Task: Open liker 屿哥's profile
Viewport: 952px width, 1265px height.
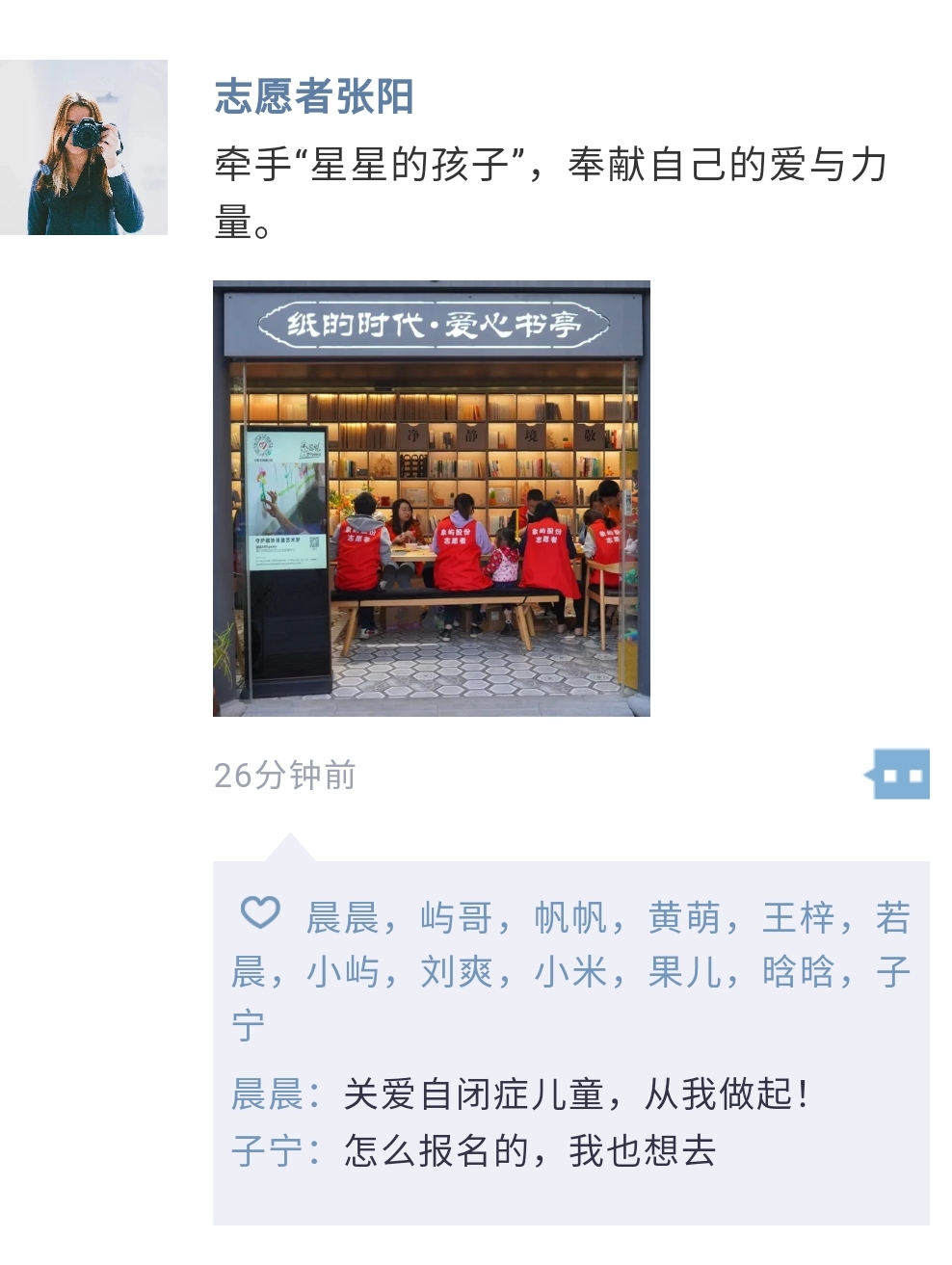Action: (x=456, y=917)
